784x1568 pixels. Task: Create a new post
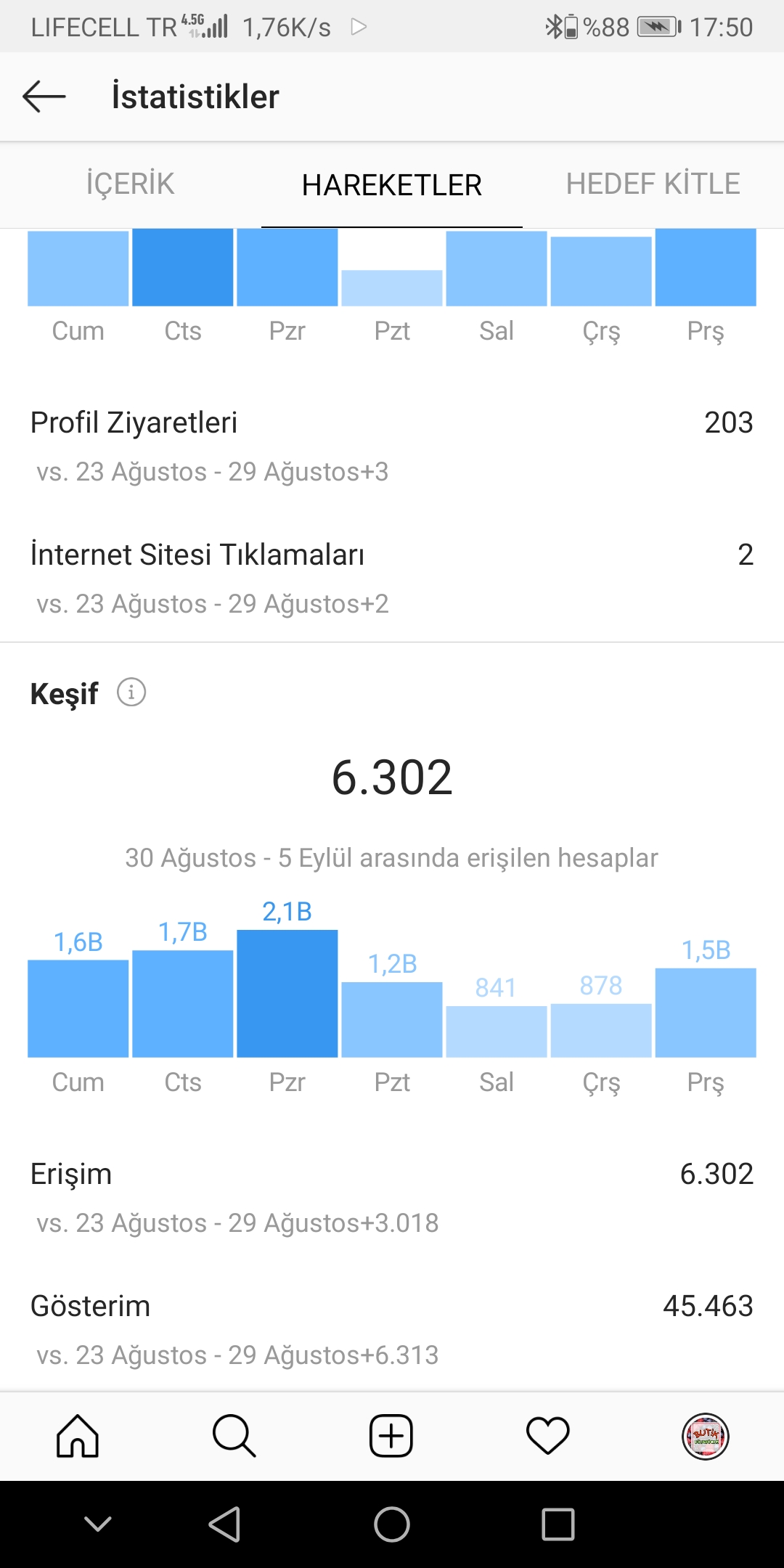[x=391, y=1436]
